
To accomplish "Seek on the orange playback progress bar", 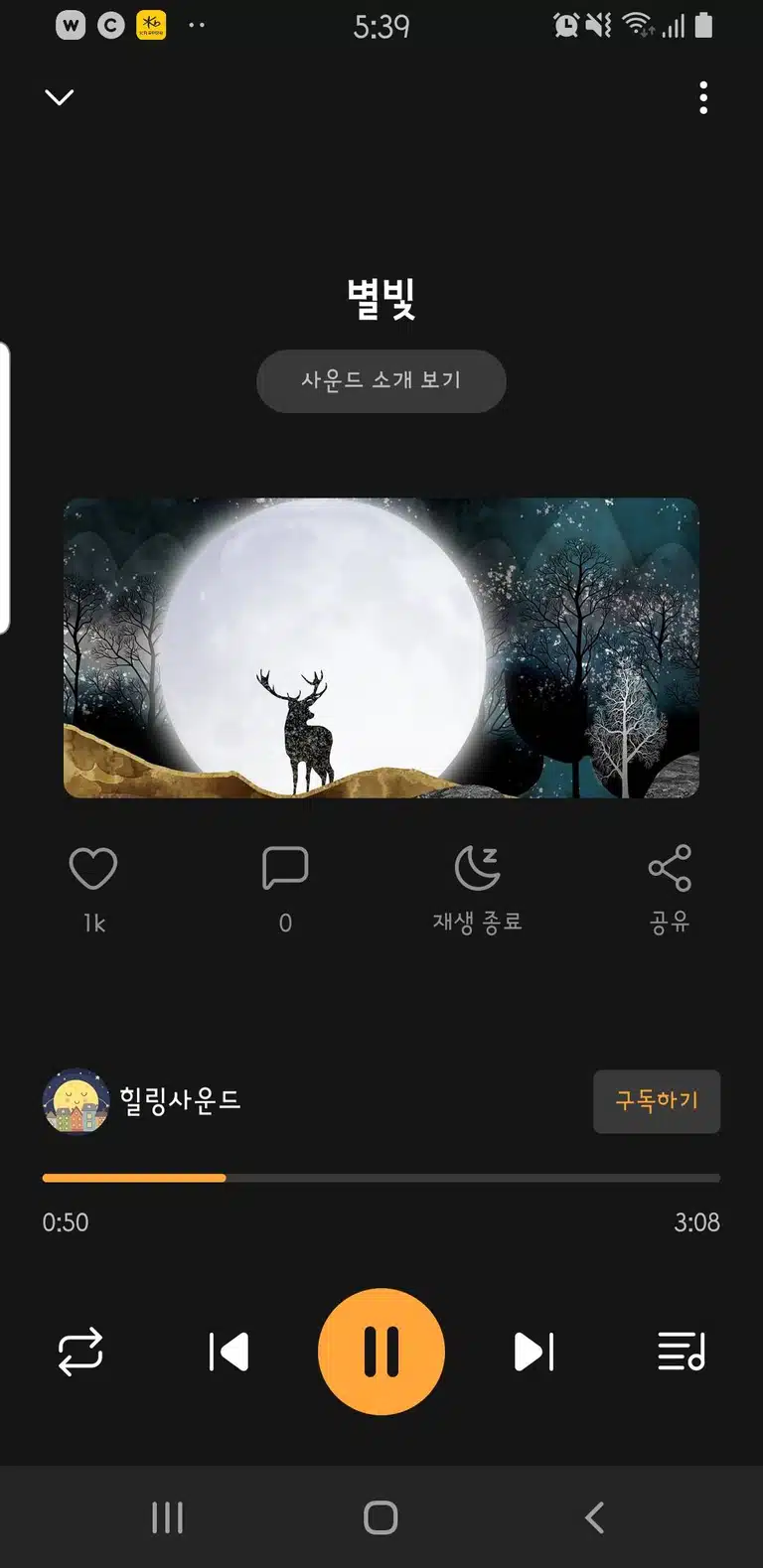I will [x=381, y=1178].
